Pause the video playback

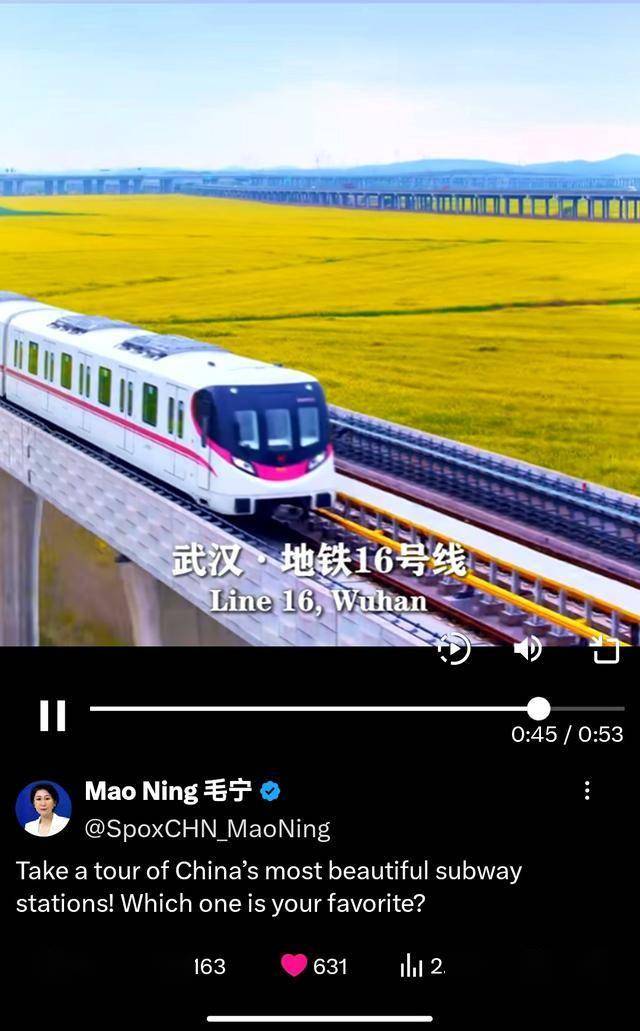(52, 715)
